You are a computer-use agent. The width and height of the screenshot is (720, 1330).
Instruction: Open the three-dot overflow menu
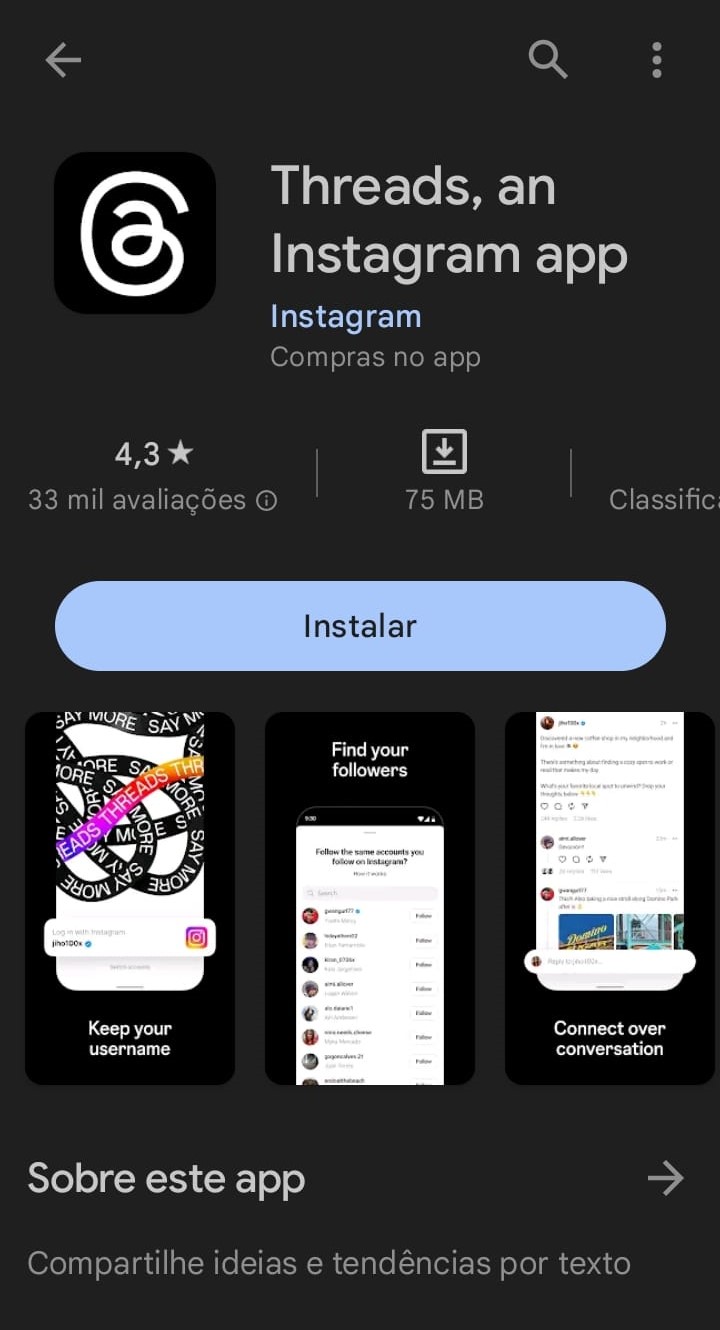pyautogui.click(x=657, y=61)
